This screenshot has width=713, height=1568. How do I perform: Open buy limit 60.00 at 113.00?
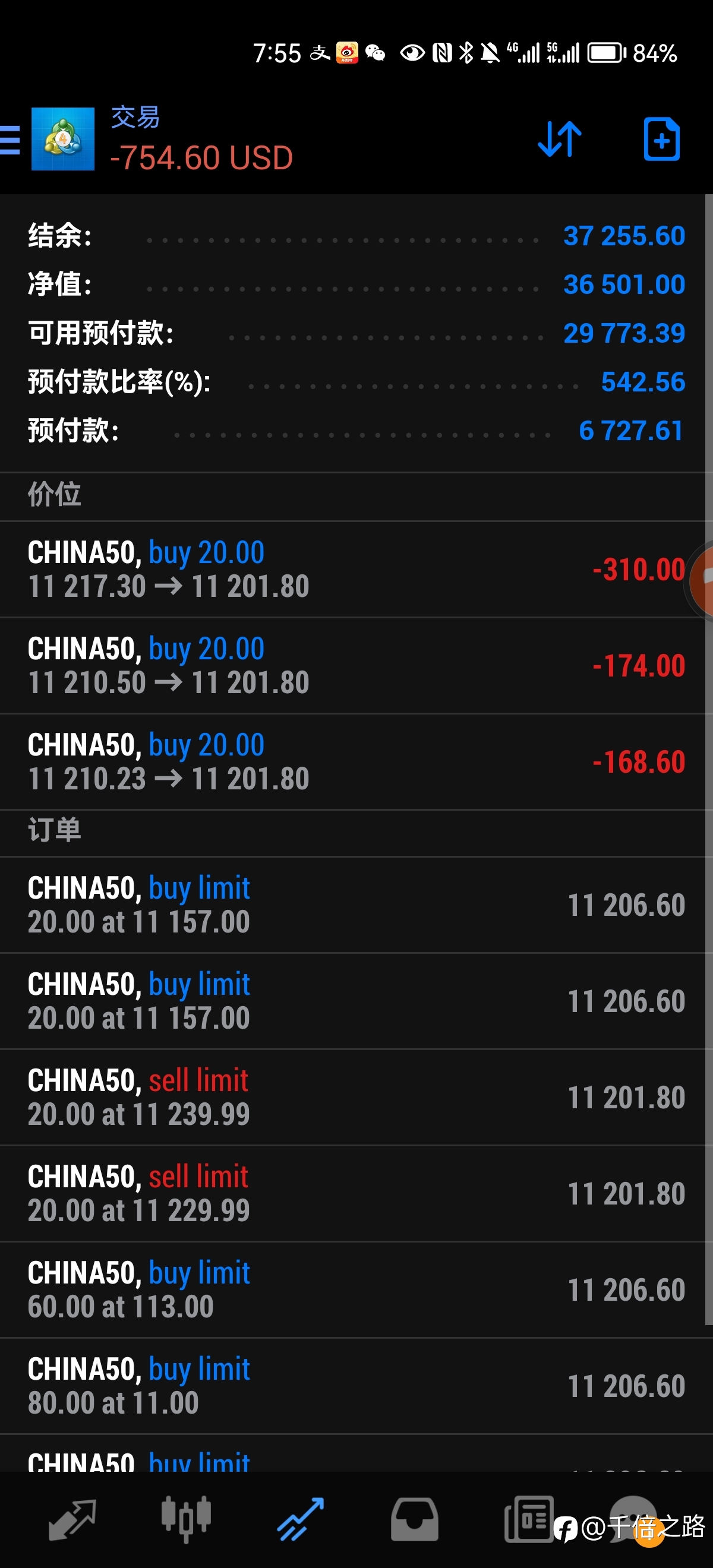356,1290
